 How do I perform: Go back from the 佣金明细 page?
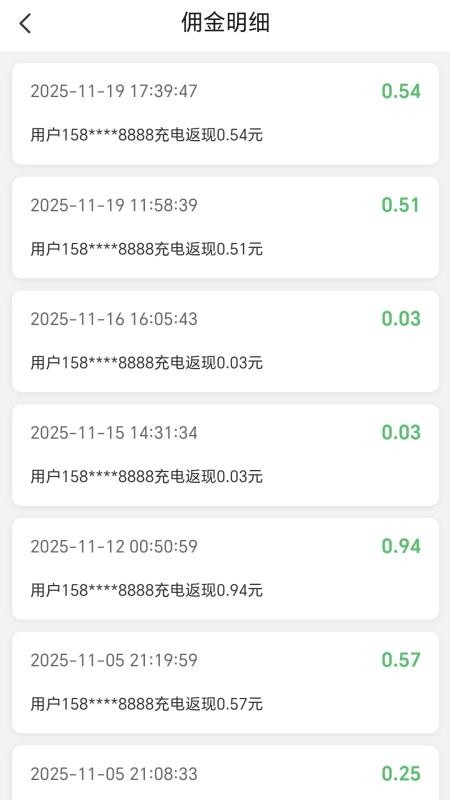[25, 23]
